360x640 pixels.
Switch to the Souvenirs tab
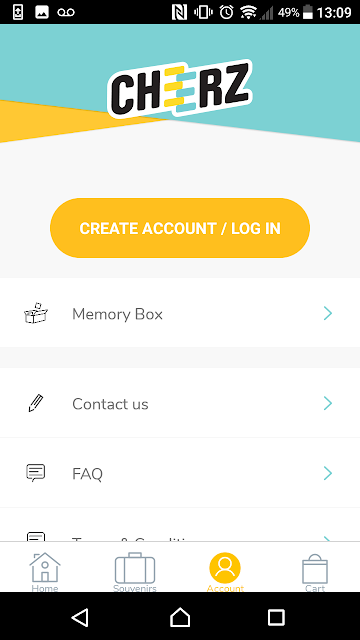tap(135, 571)
